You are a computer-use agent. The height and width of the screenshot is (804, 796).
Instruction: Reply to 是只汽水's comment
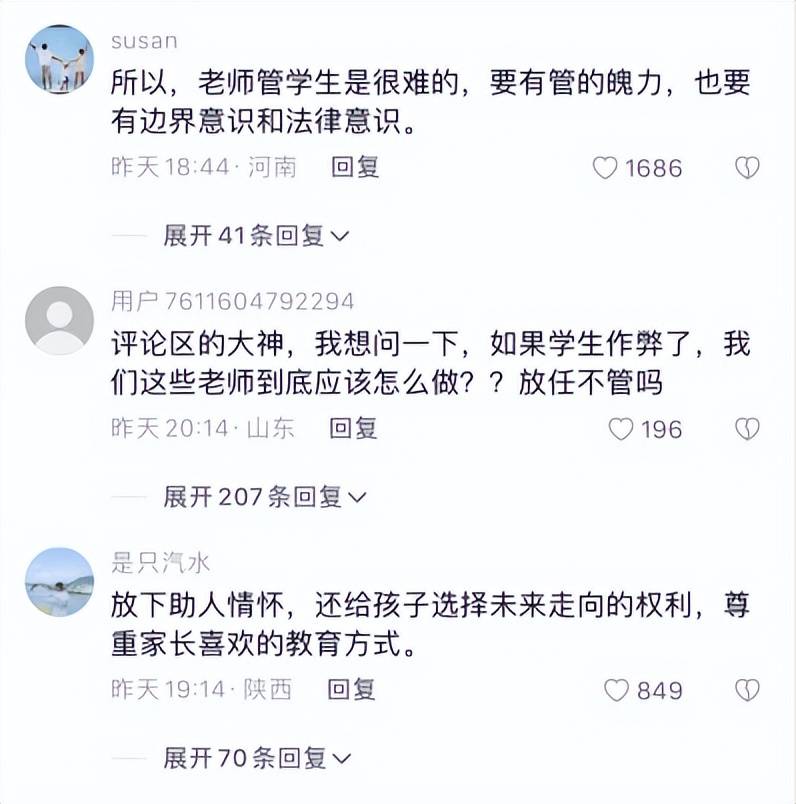351,690
